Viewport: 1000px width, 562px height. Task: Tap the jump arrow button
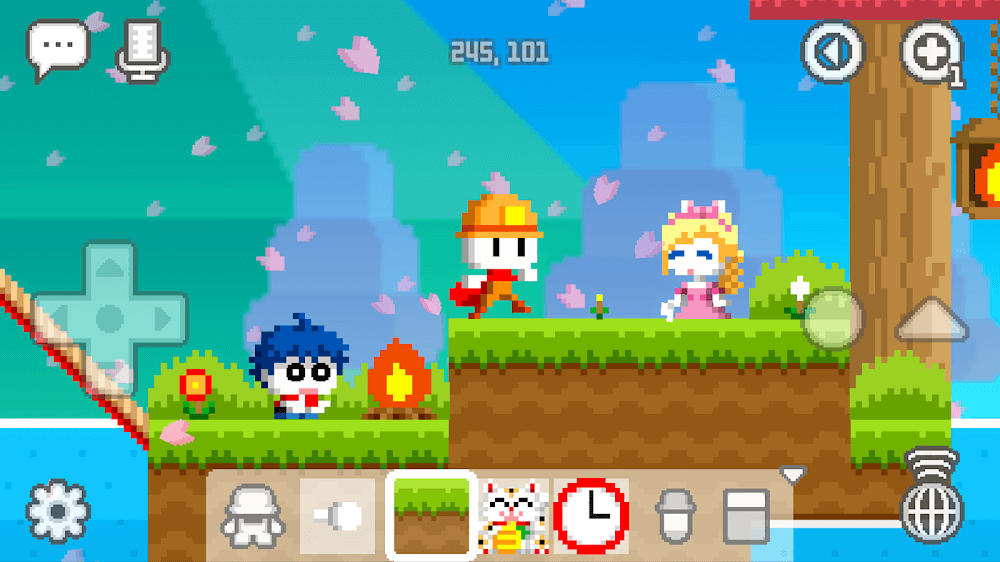click(x=931, y=320)
